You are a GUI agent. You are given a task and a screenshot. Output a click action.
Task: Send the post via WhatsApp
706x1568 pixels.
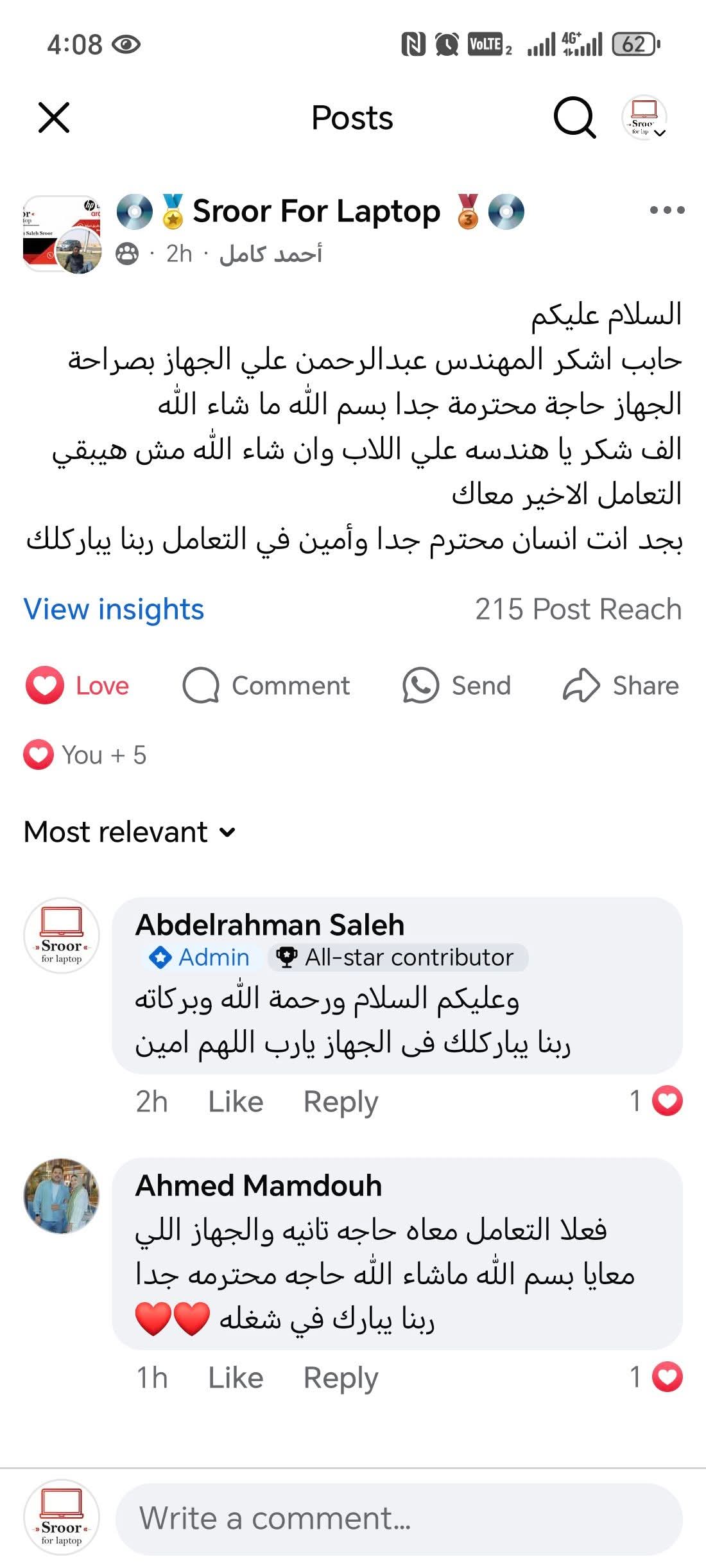[456, 685]
